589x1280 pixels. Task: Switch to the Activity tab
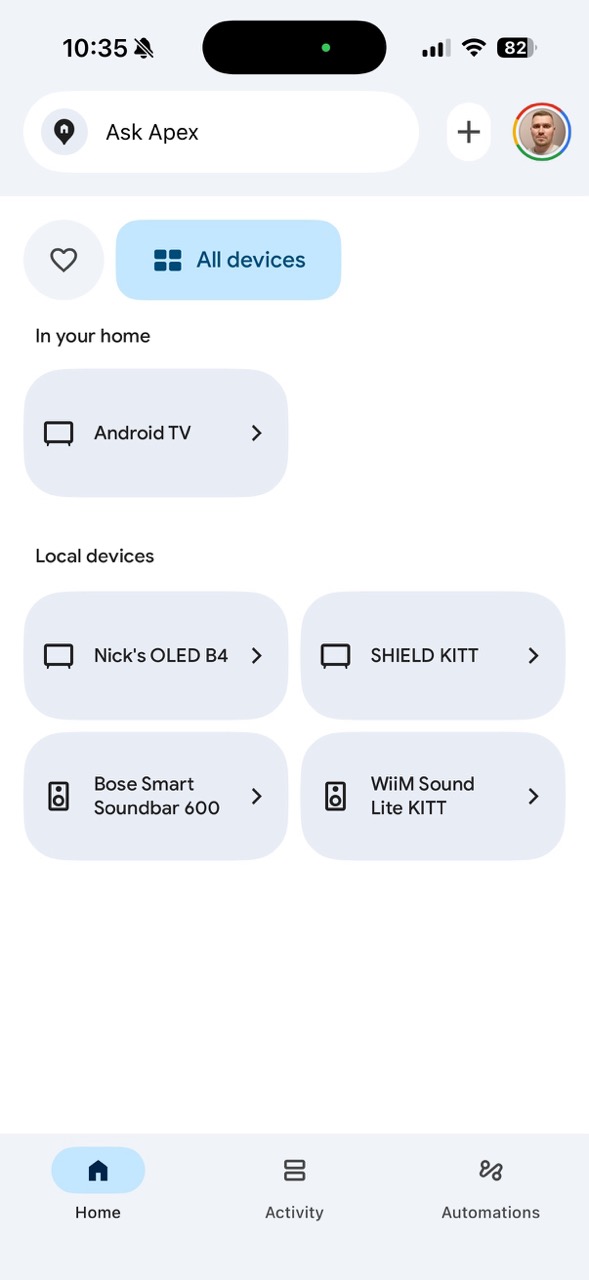coord(294,1186)
